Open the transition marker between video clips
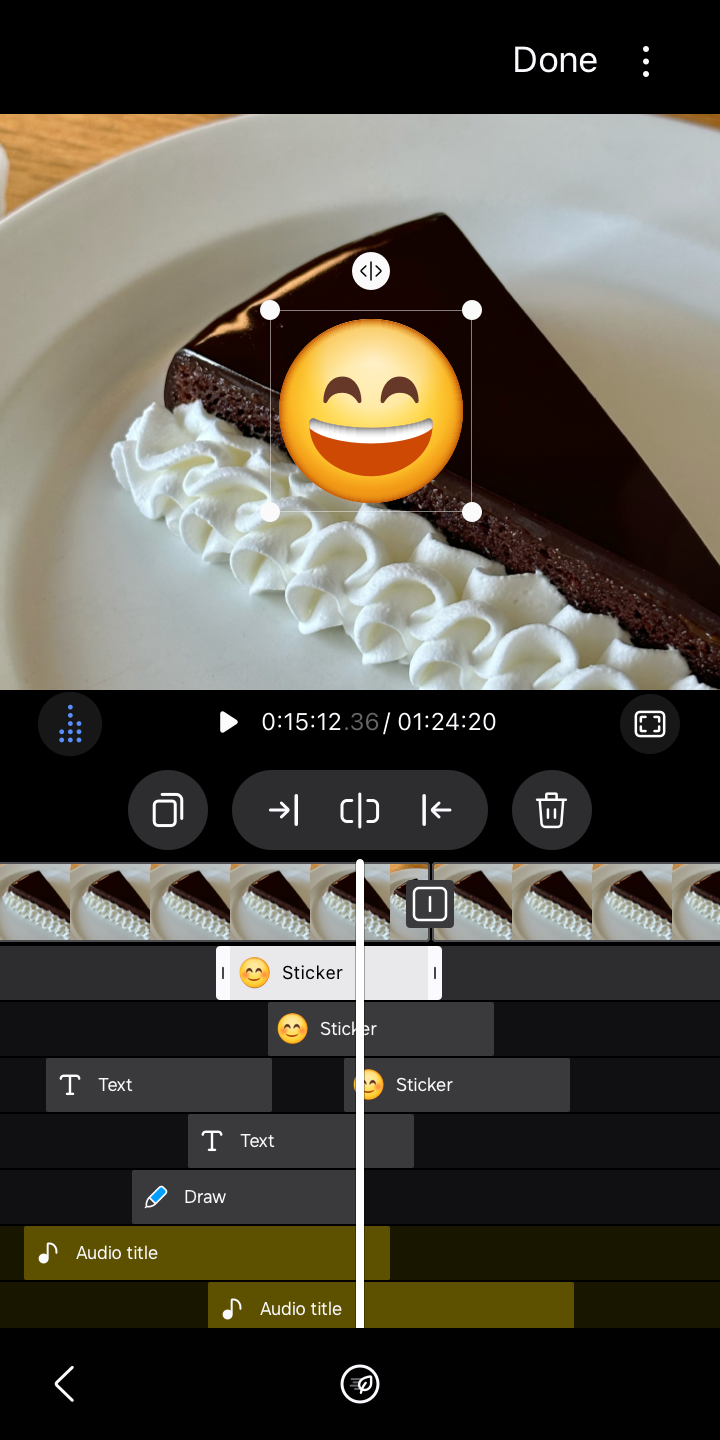The height and width of the screenshot is (1440, 720). click(x=430, y=904)
